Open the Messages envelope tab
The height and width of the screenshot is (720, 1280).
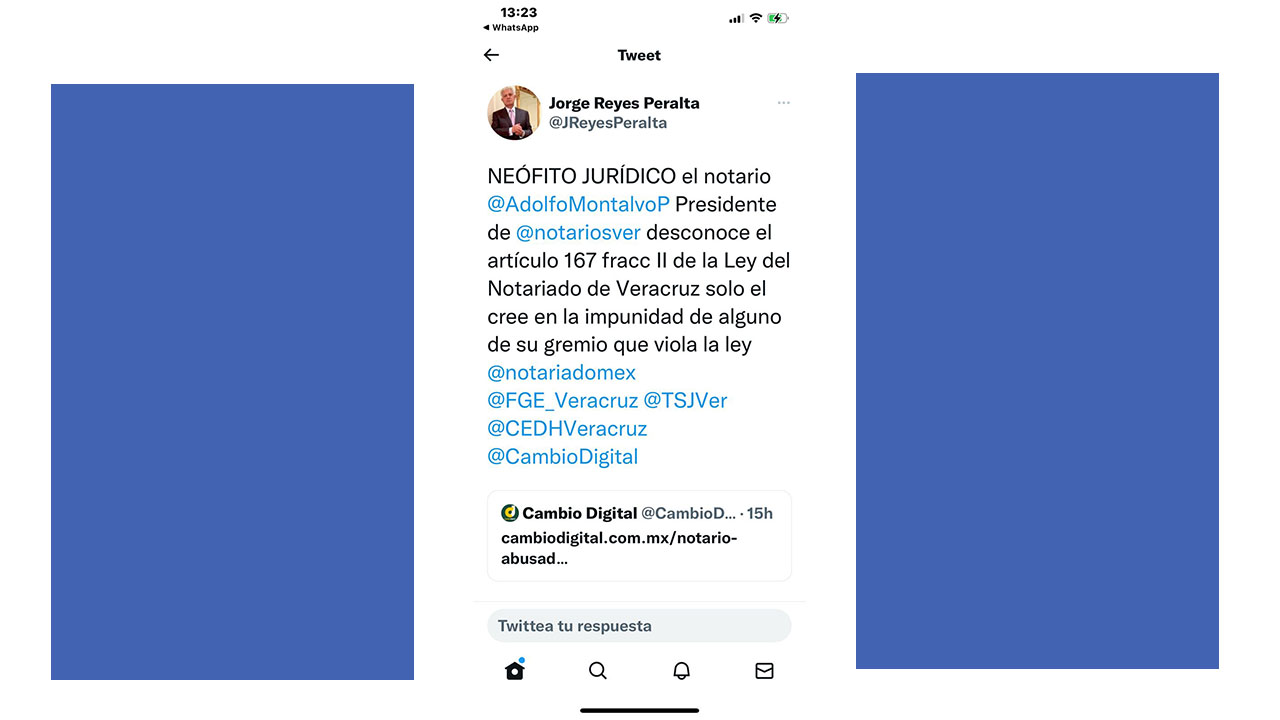(x=764, y=671)
